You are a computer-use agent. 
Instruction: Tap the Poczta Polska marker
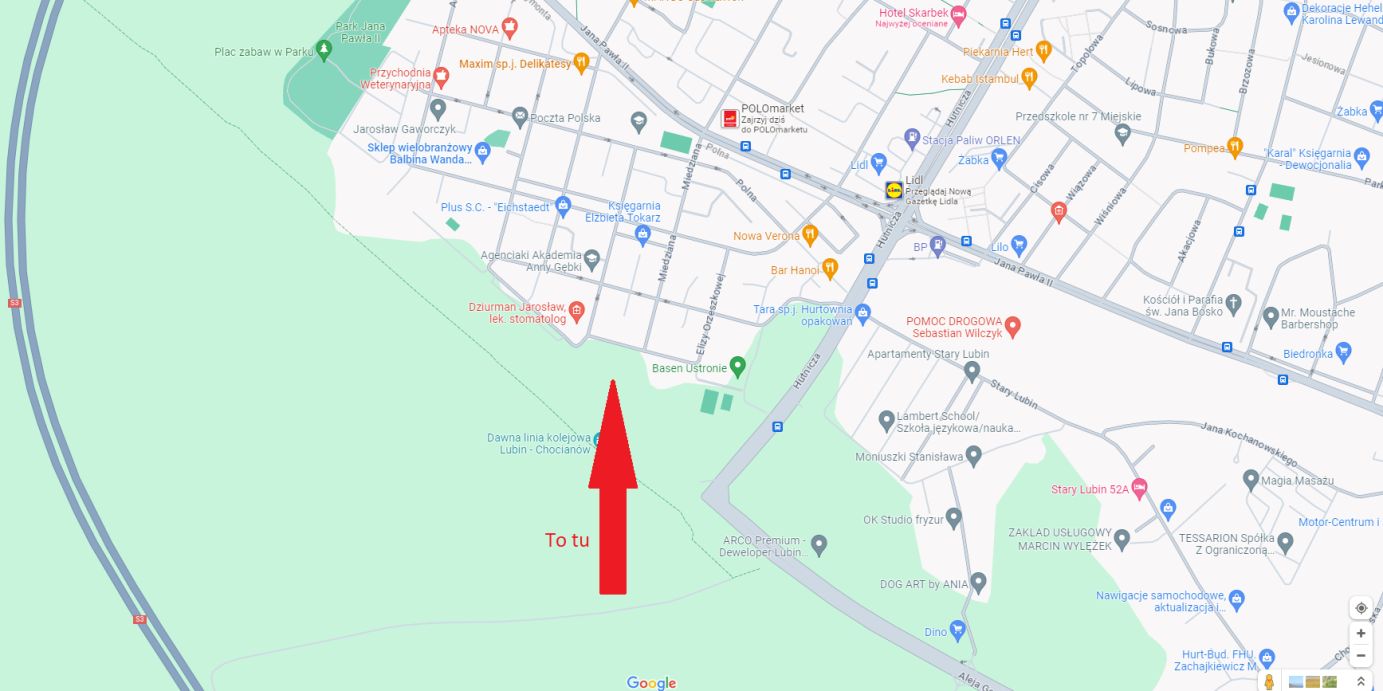click(520, 117)
